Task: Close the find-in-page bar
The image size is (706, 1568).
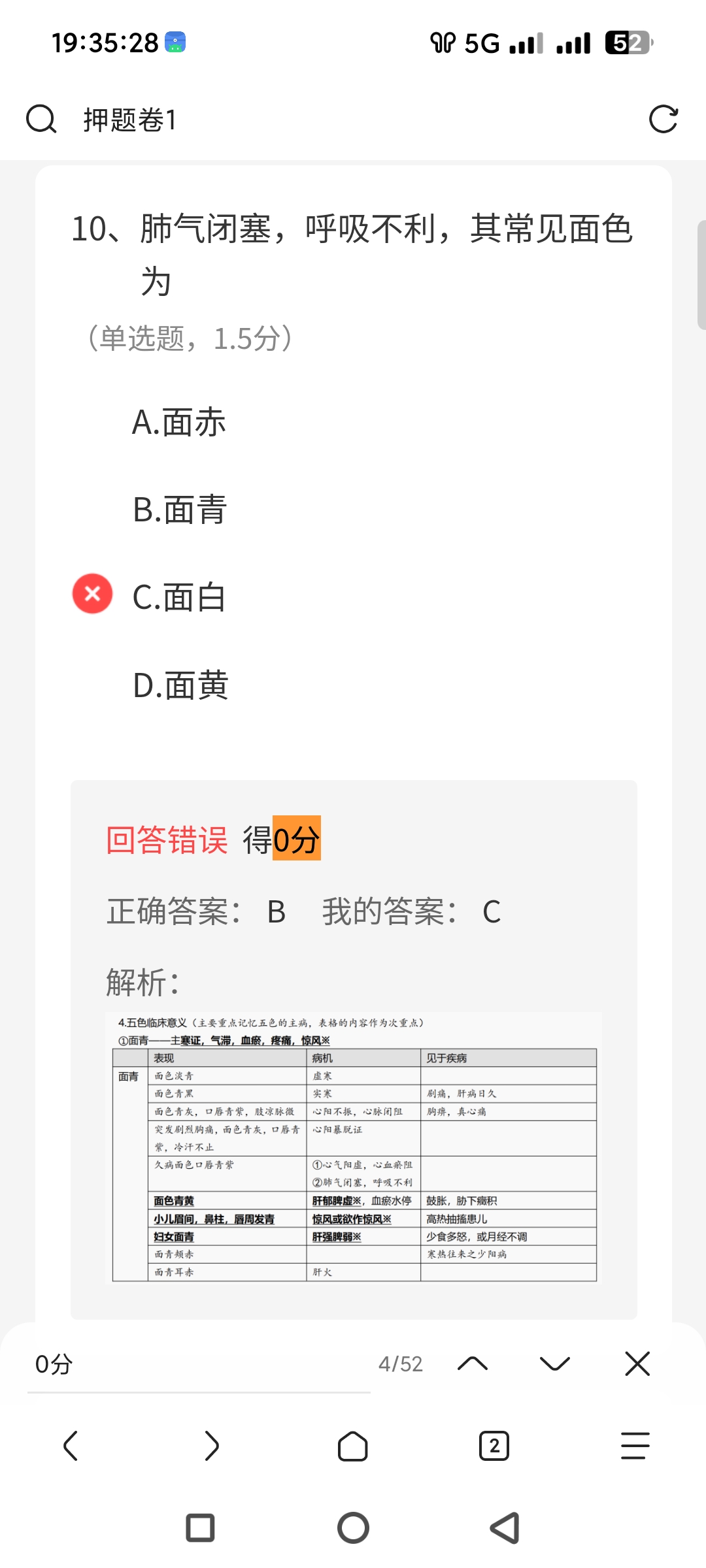Action: 637,1364
